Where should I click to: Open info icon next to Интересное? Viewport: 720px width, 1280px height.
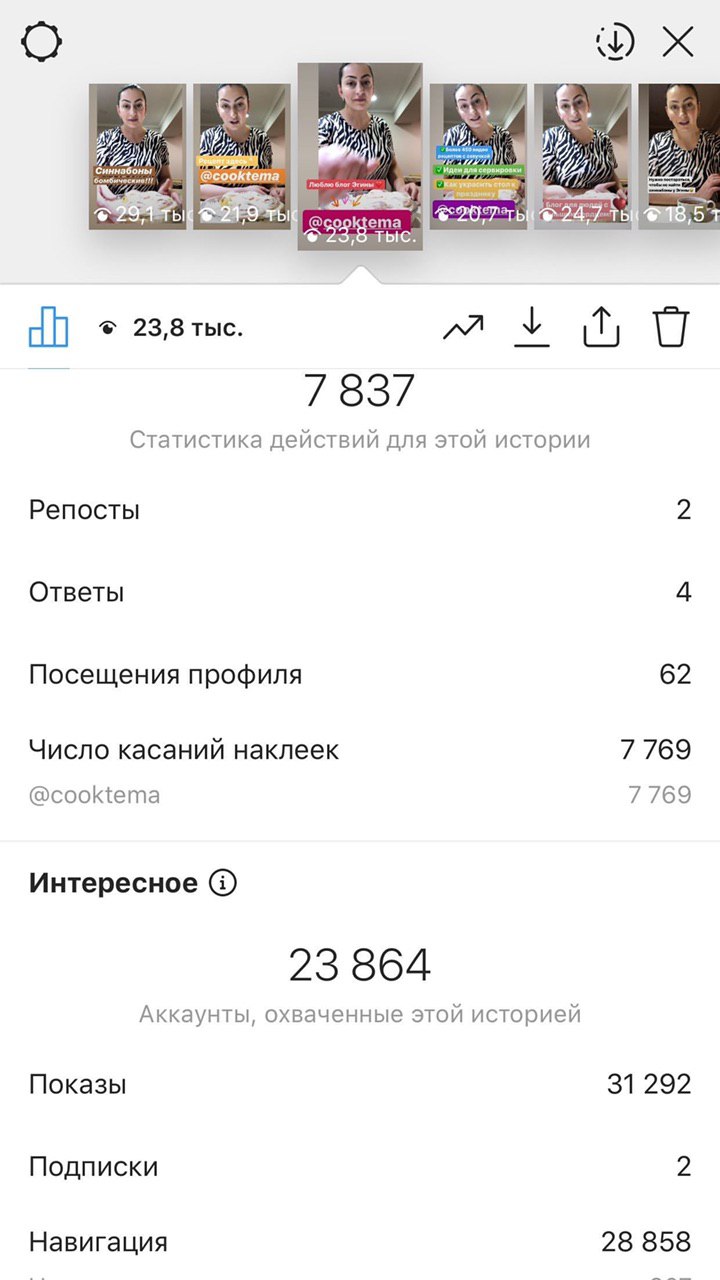(x=223, y=884)
